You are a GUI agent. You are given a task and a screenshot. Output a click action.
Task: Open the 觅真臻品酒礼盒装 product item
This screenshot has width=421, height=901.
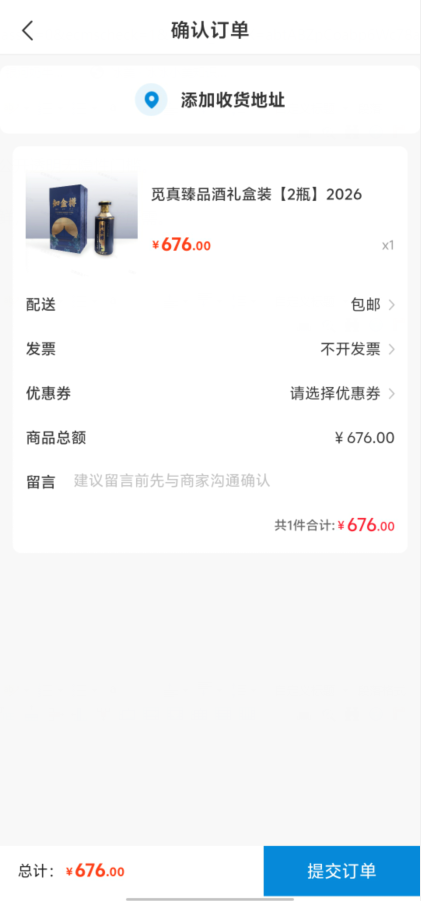tap(210, 220)
